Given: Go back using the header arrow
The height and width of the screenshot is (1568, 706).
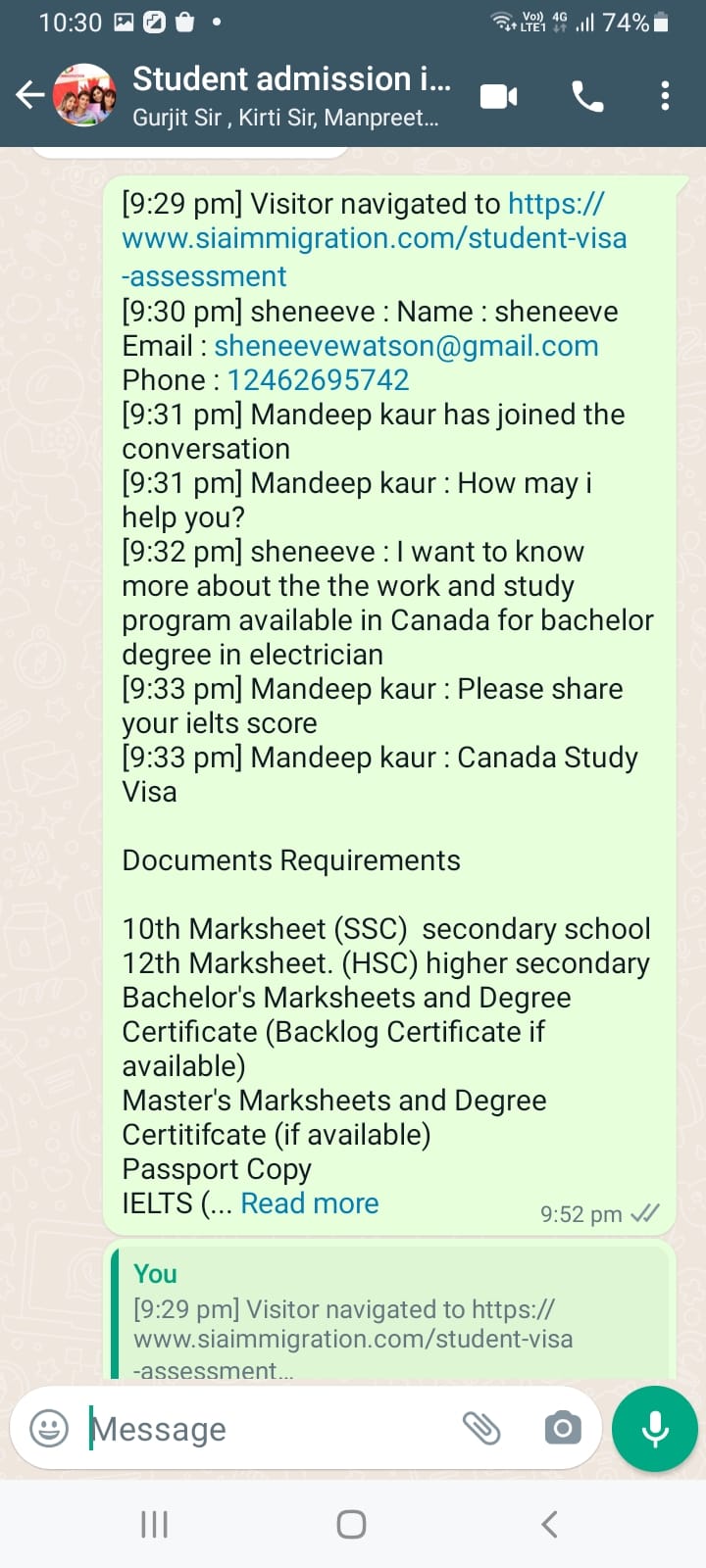Looking at the screenshot, I should click(x=30, y=95).
